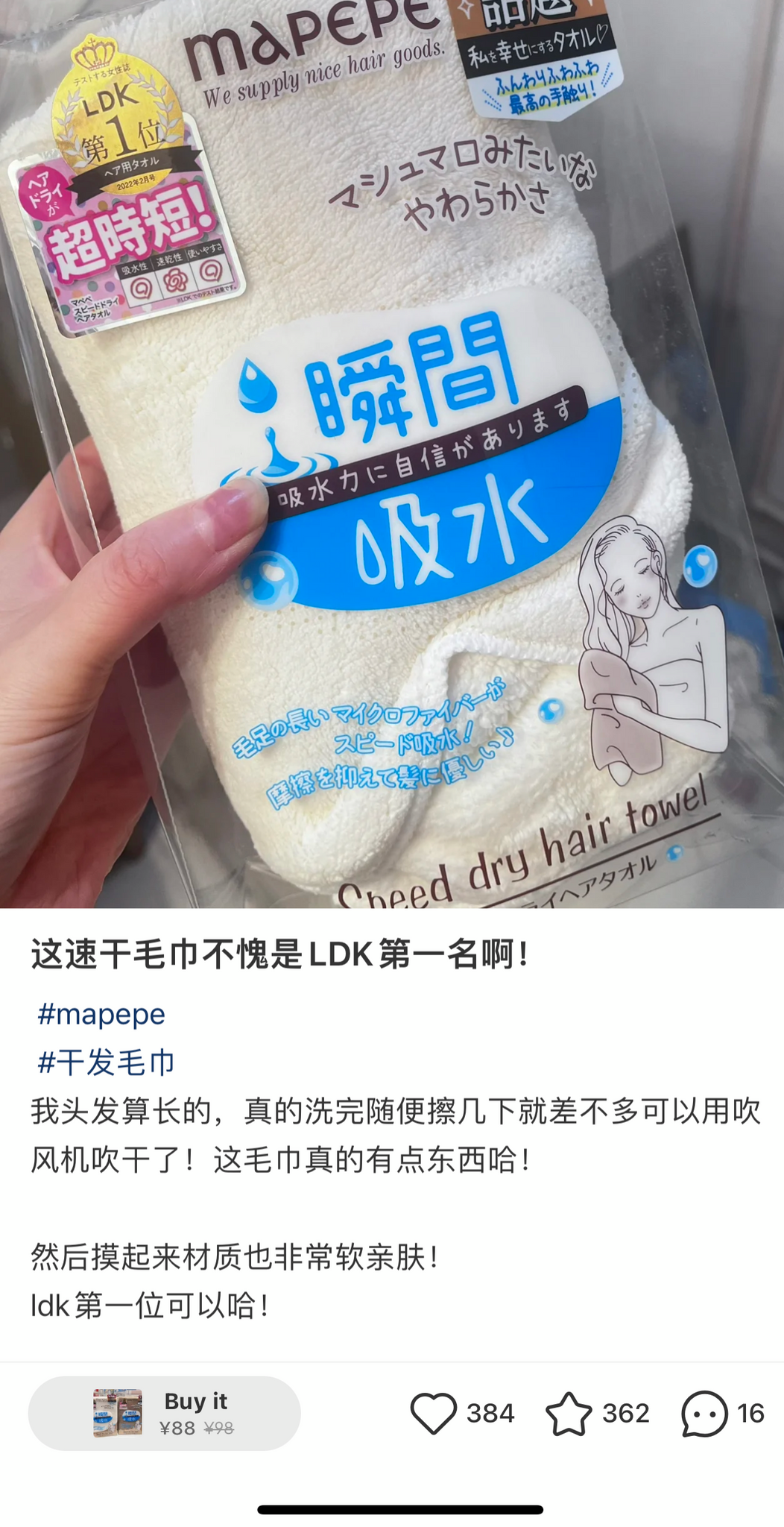The height and width of the screenshot is (1527, 784).
Task: Open the comments bubble
Action: coord(704,1413)
